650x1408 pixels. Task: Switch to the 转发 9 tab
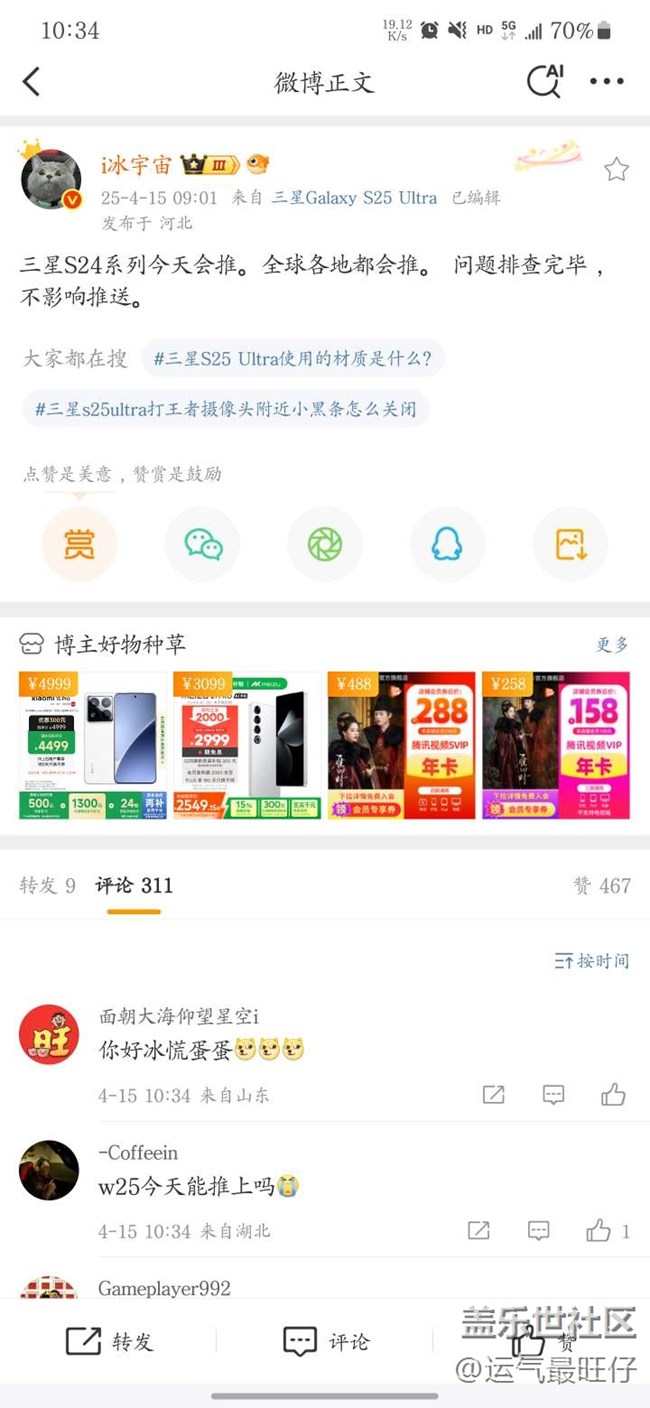click(x=47, y=885)
